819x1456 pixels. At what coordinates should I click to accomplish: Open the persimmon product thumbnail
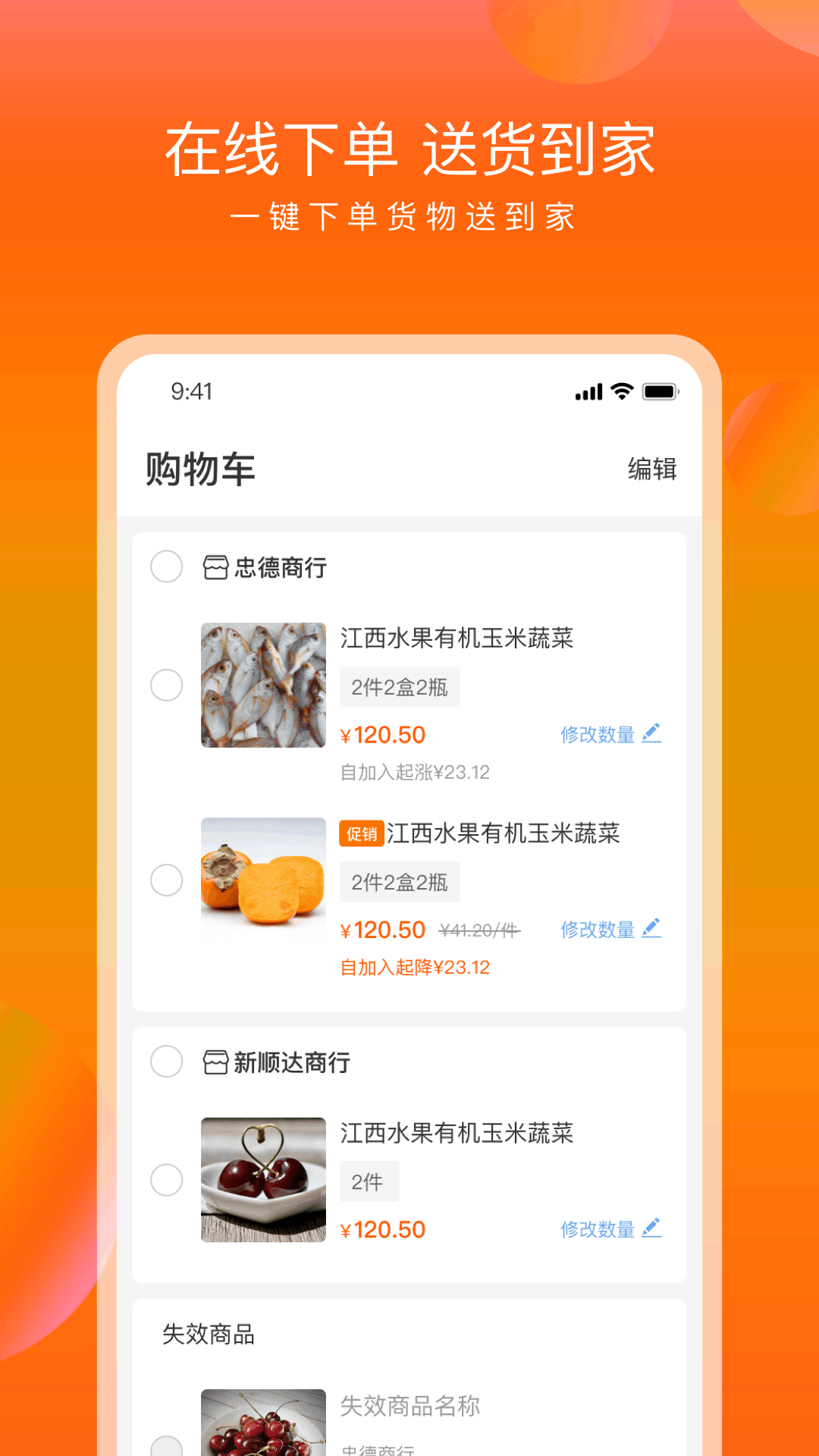(x=263, y=880)
